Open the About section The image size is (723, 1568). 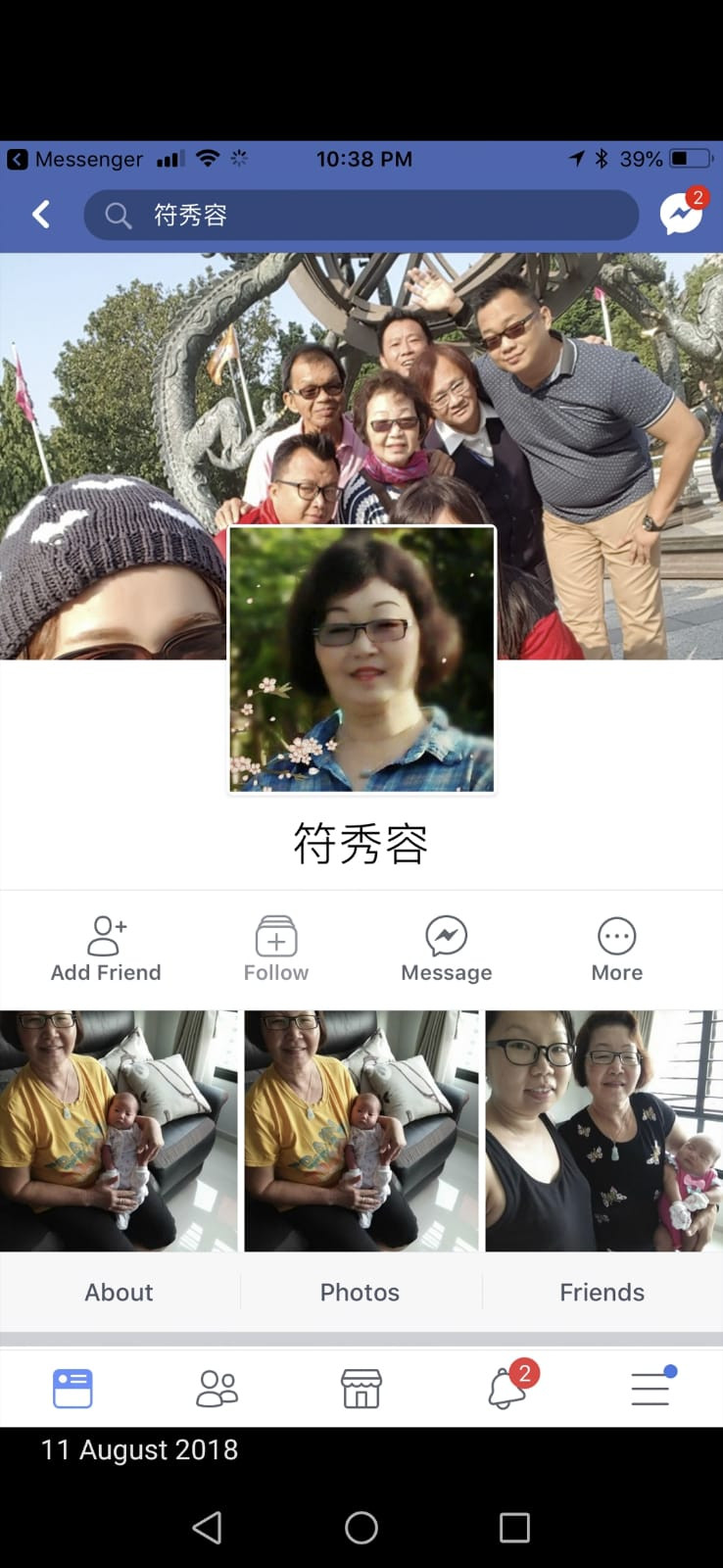pos(120,1292)
